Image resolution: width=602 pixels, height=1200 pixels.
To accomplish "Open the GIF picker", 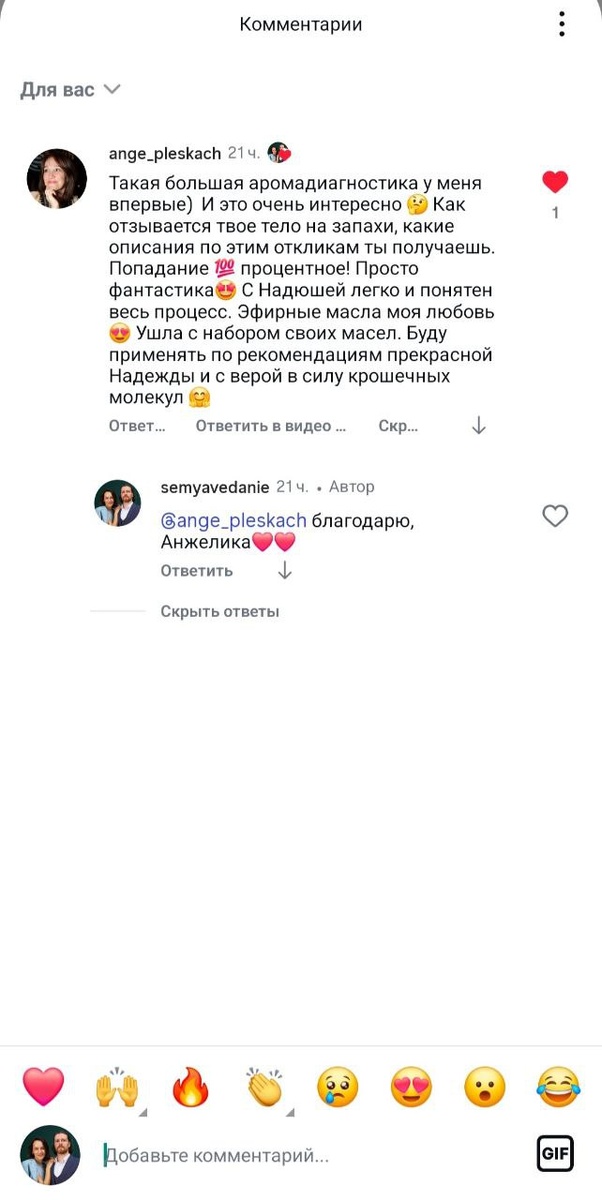I will (x=555, y=1154).
